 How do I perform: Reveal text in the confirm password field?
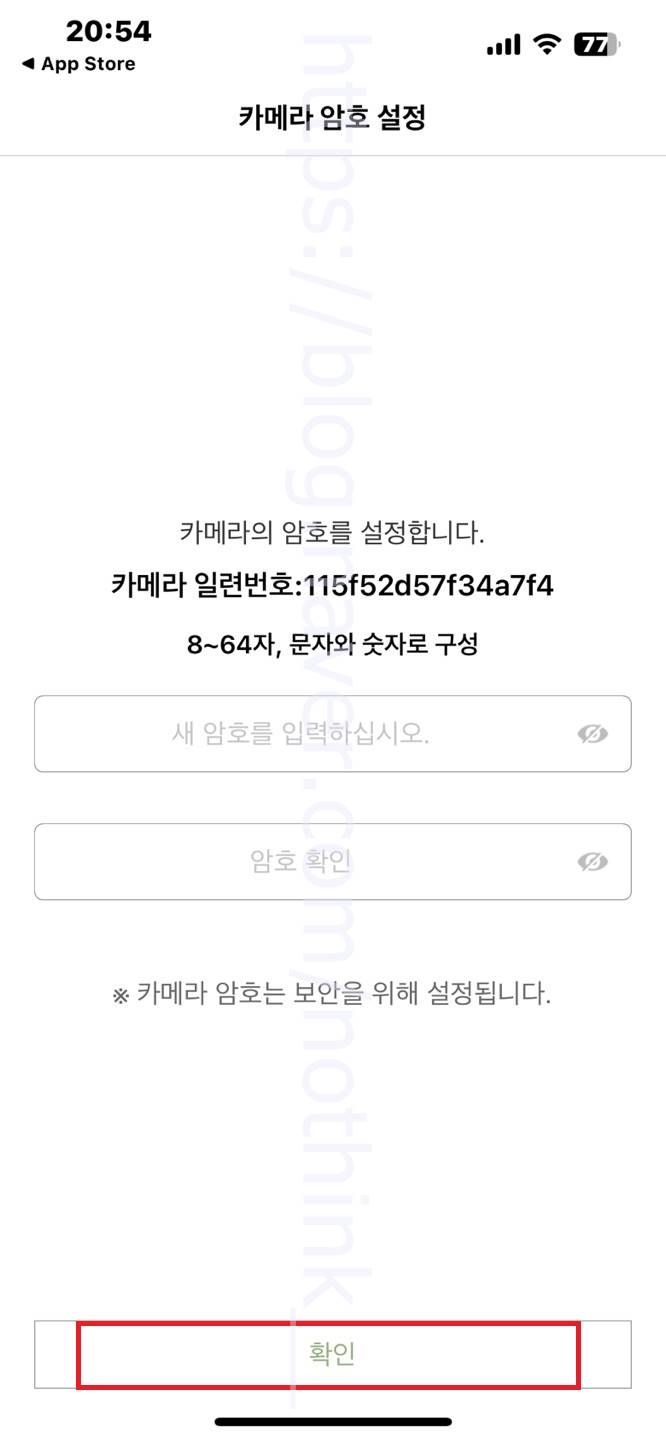pos(593,862)
